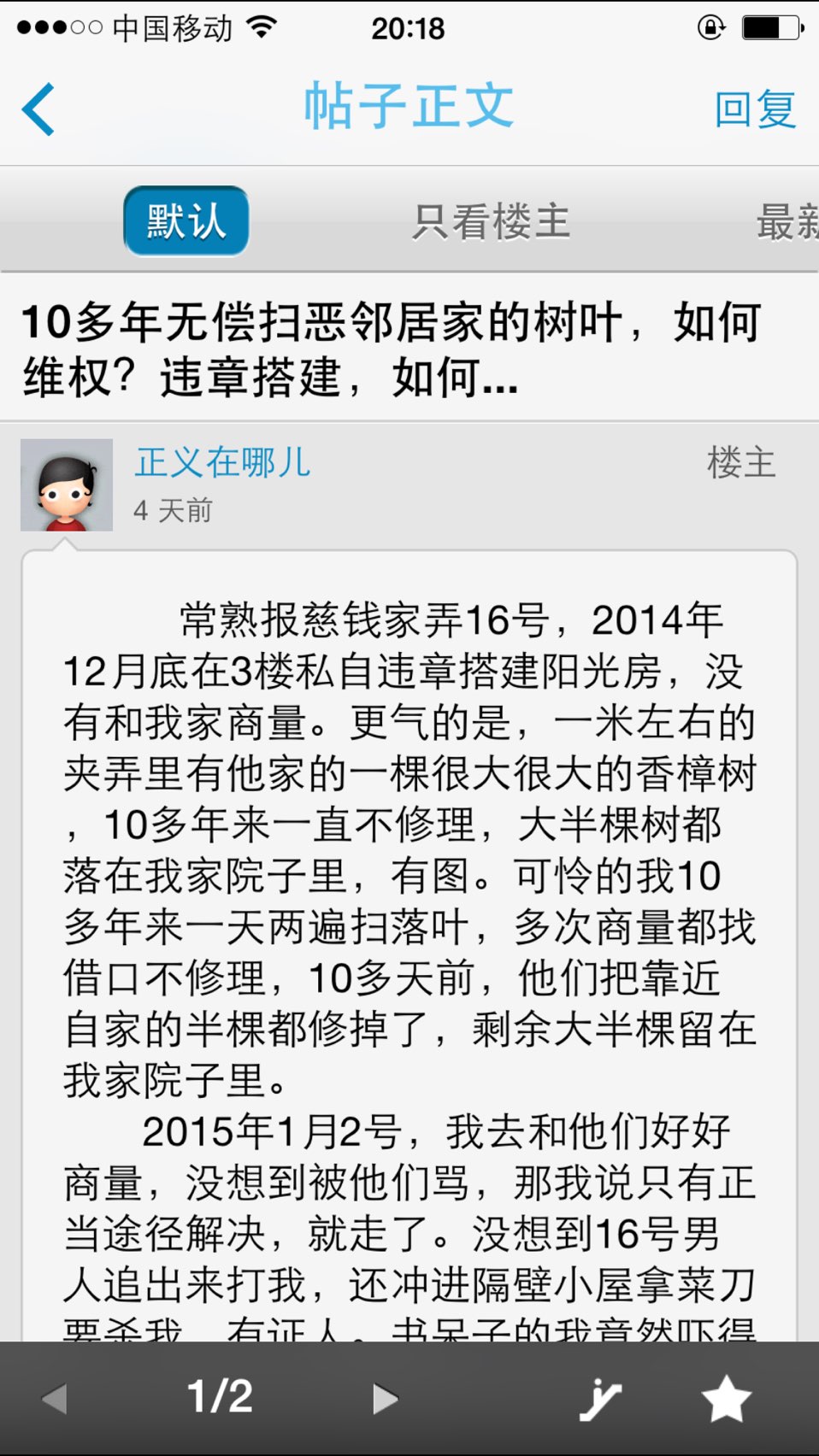Open the jump-to-floor stairs icon

pos(600,1399)
